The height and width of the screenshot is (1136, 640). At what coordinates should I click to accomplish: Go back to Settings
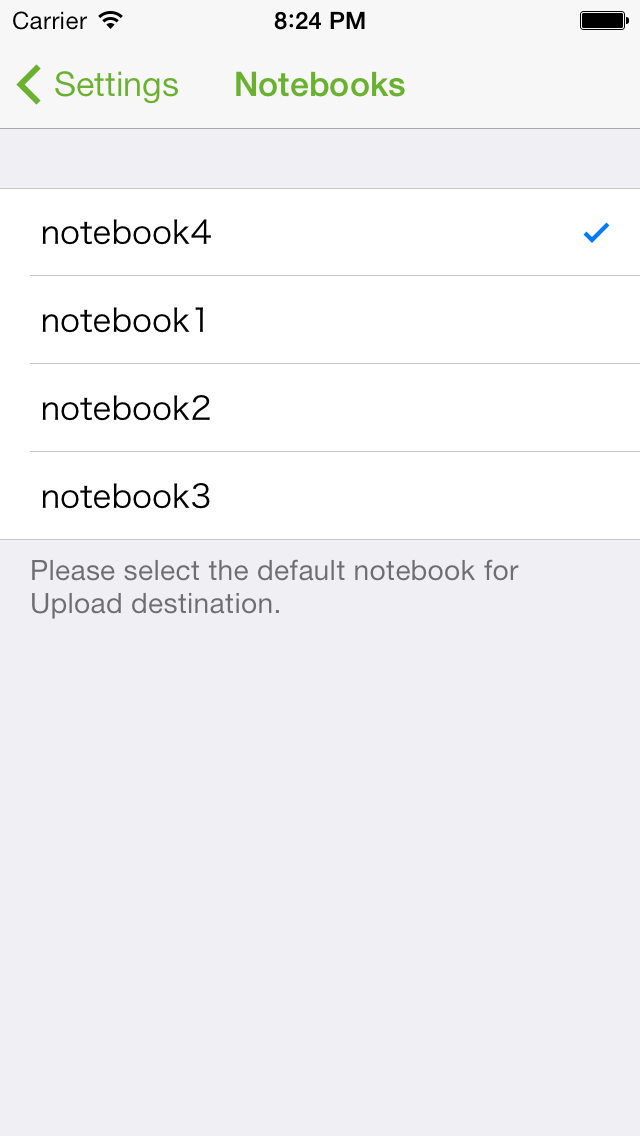tap(98, 85)
